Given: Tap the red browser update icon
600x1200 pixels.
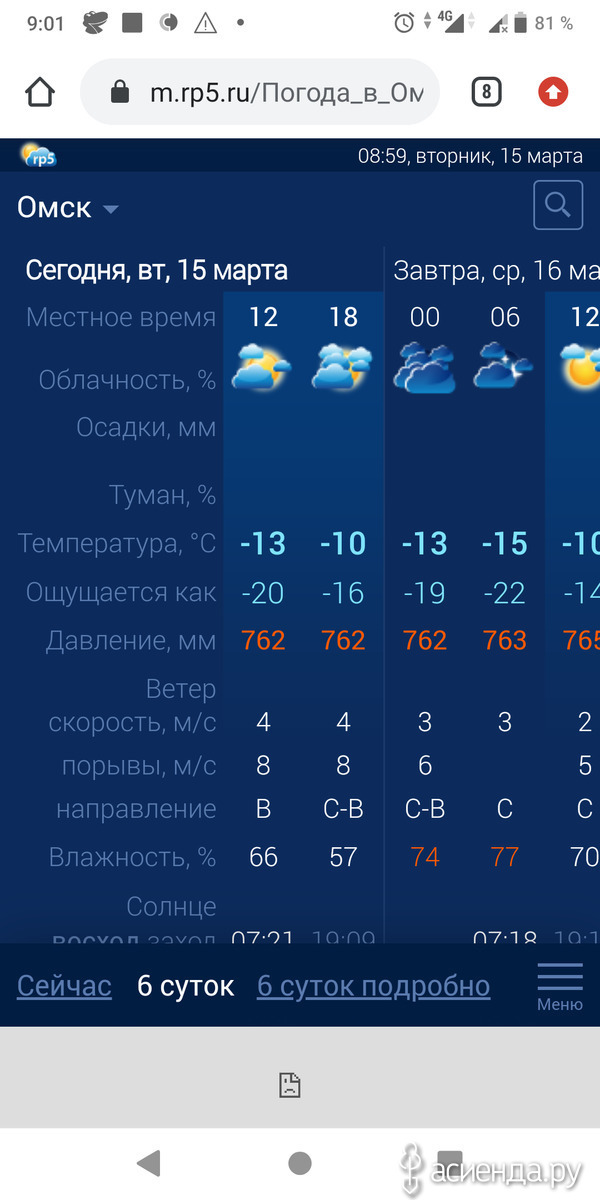Looking at the screenshot, I should 553,93.
